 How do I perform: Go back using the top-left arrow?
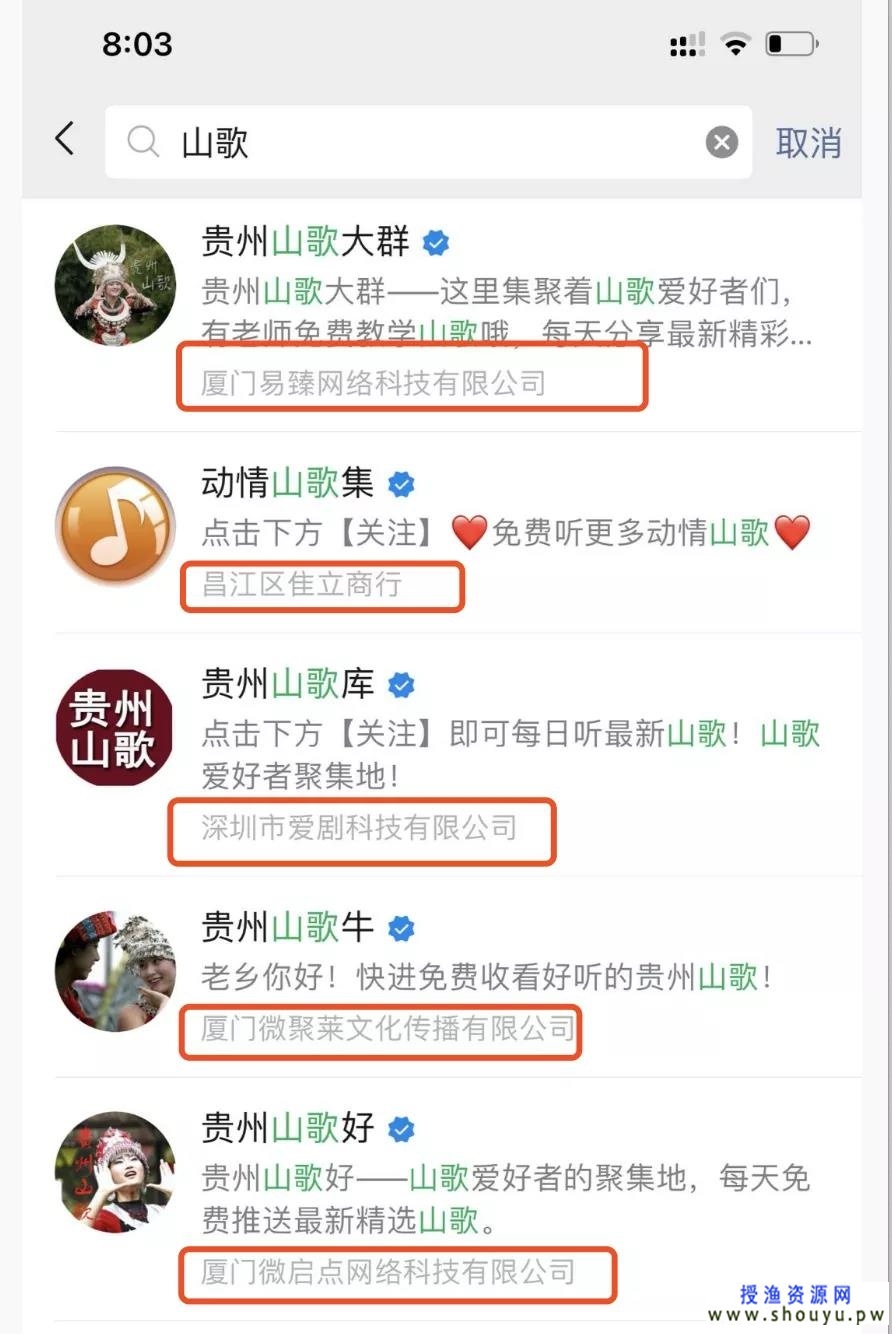coord(65,140)
